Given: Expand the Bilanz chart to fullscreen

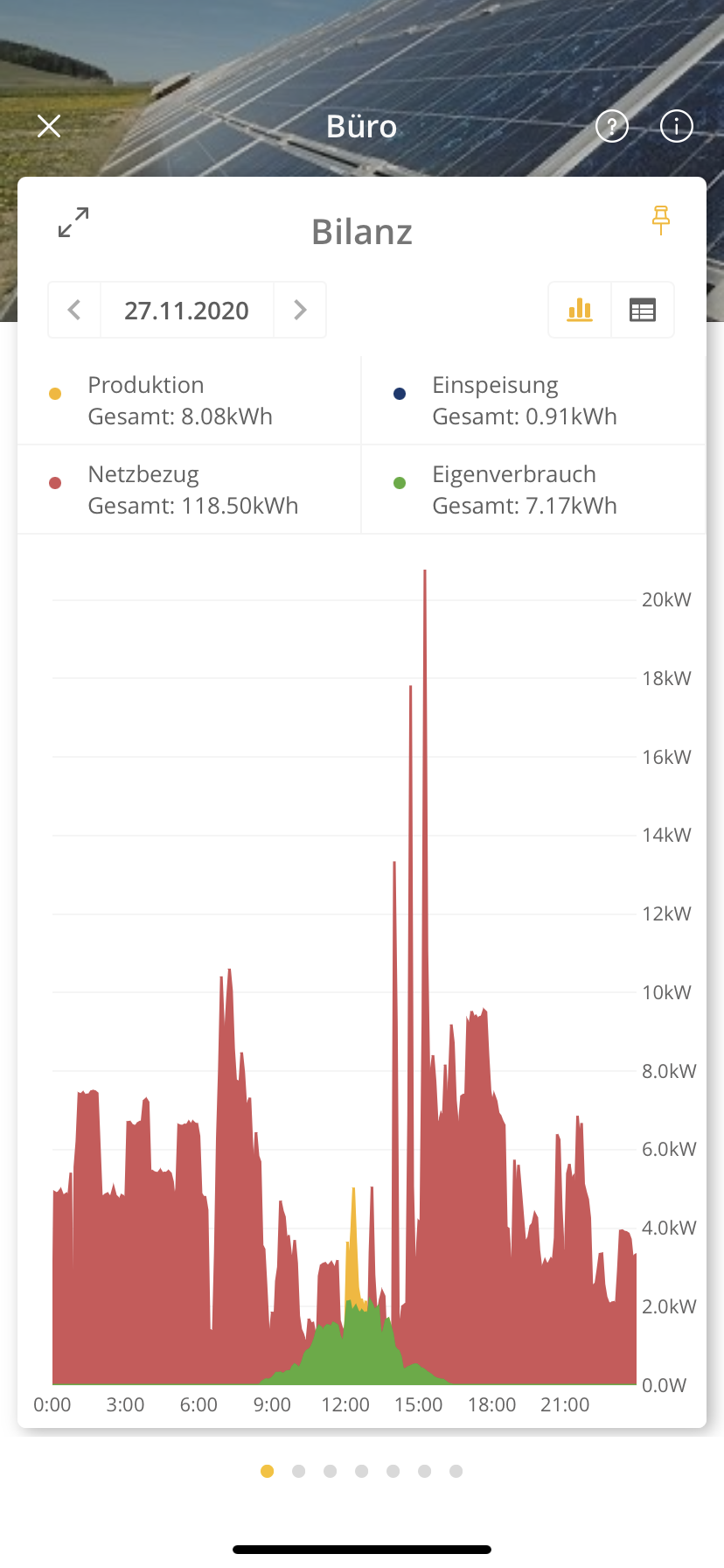Looking at the screenshot, I should point(73,222).
